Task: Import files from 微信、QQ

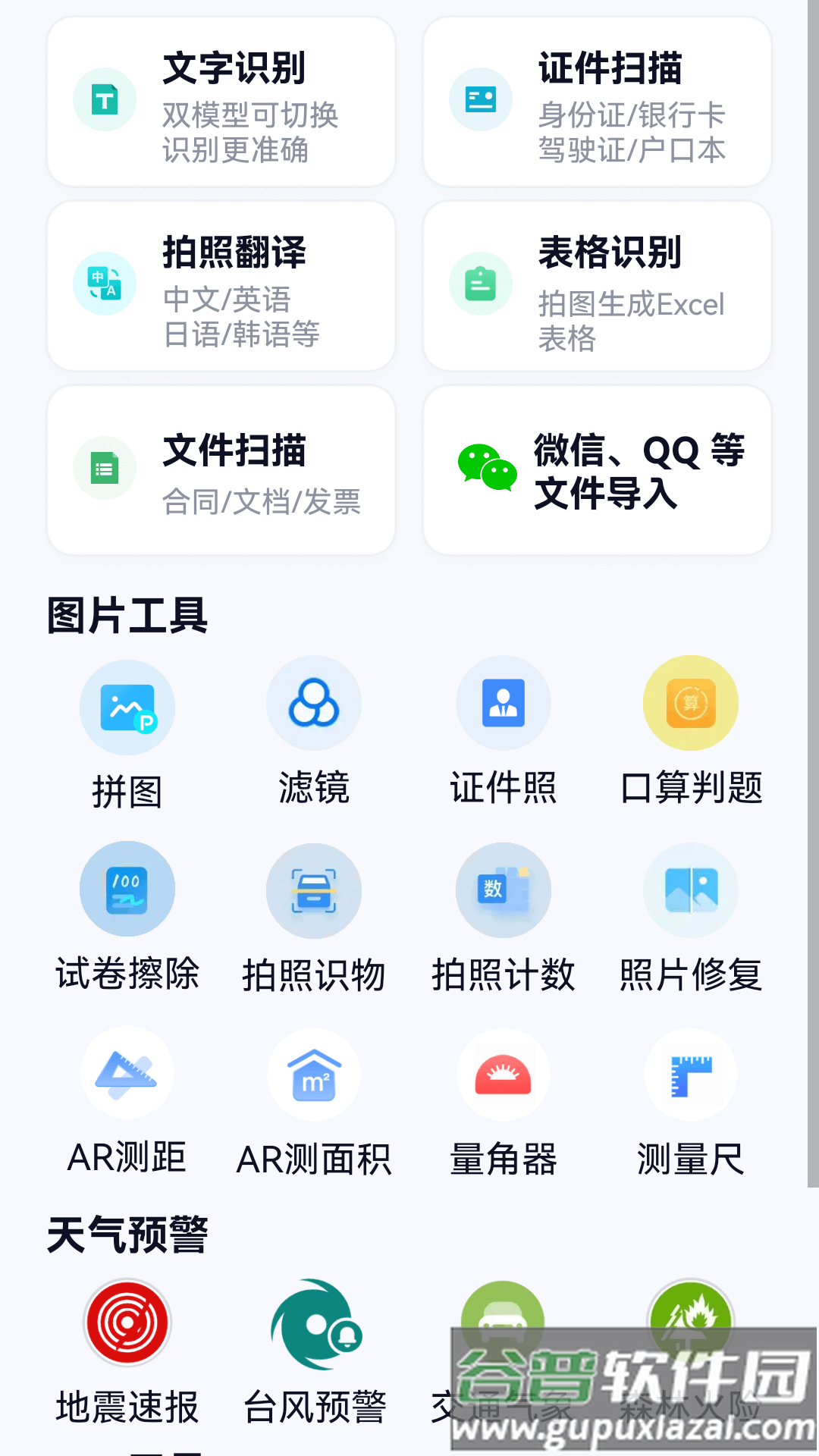Action: click(597, 470)
